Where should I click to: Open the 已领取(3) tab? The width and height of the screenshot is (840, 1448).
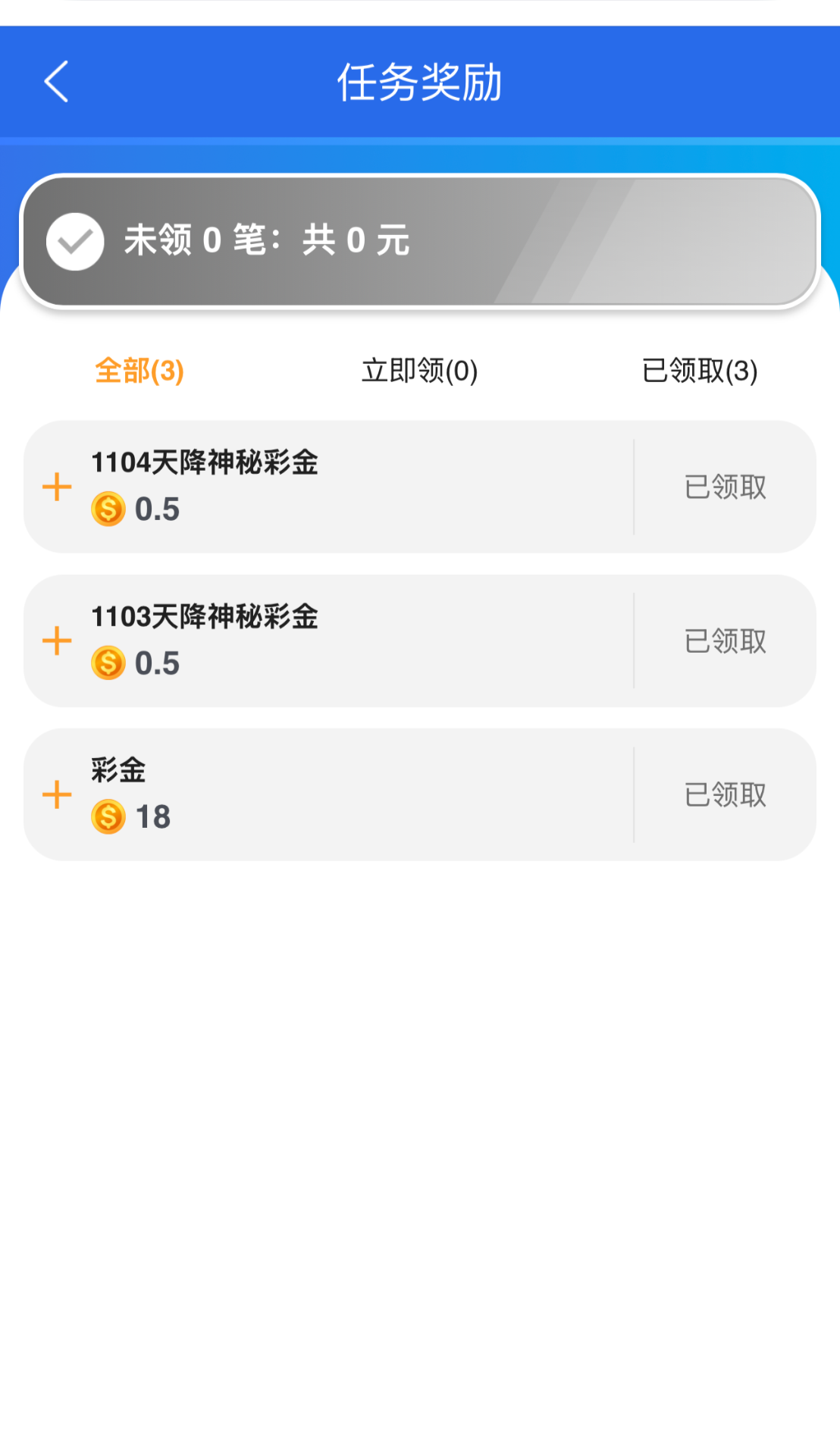pyautogui.click(x=699, y=371)
